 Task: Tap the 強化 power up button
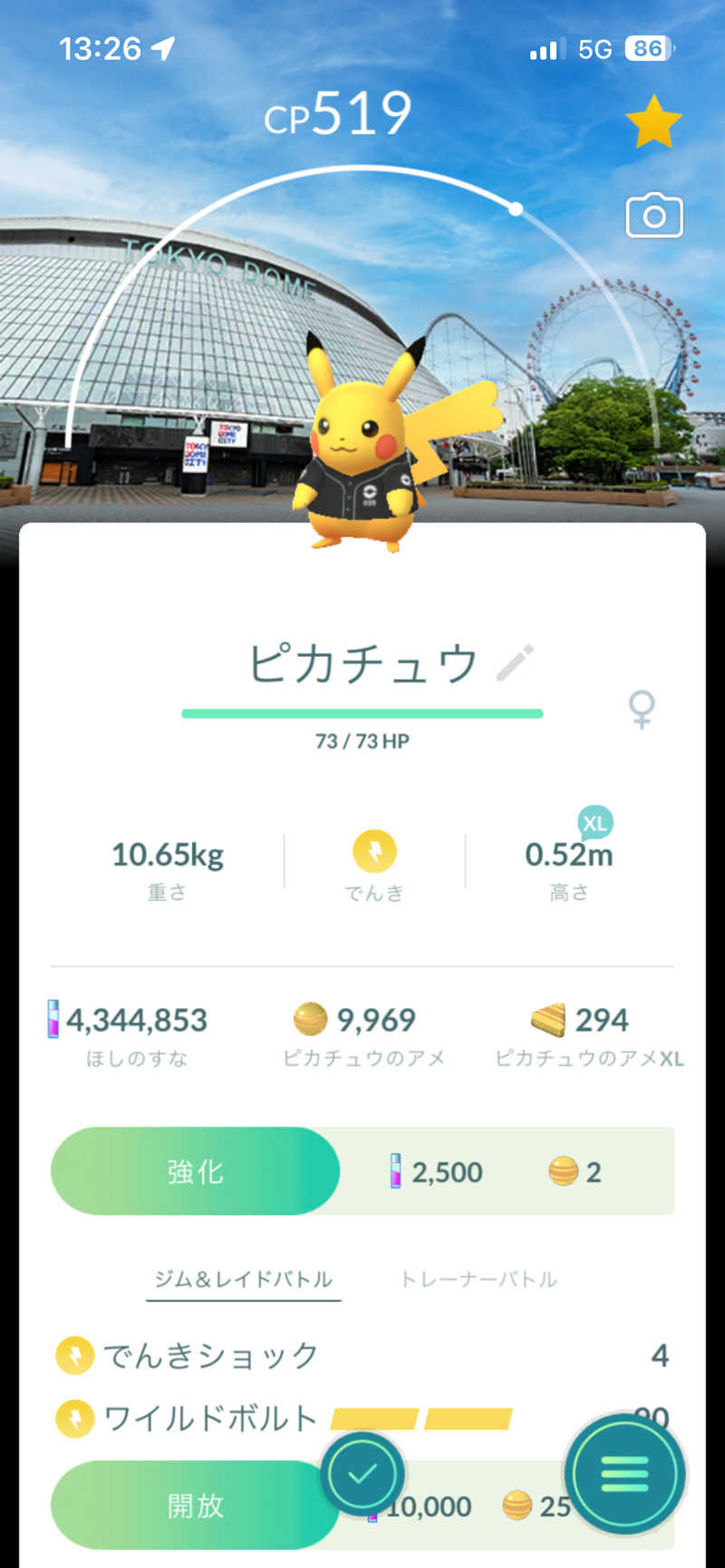(x=196, y=1171)
